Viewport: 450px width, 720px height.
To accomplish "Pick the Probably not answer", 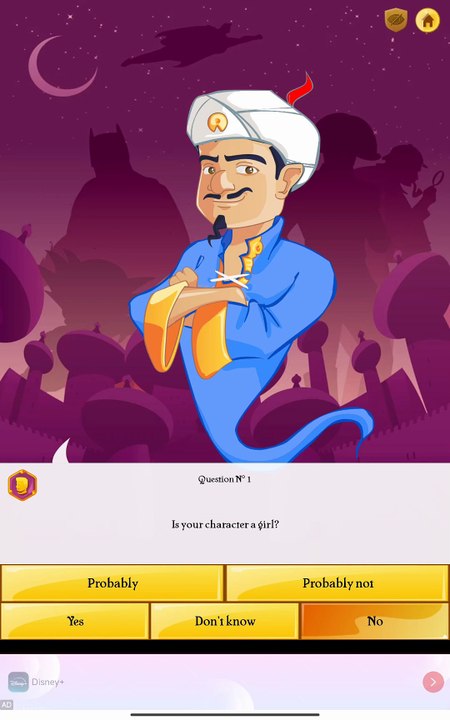I will (338, 583).
